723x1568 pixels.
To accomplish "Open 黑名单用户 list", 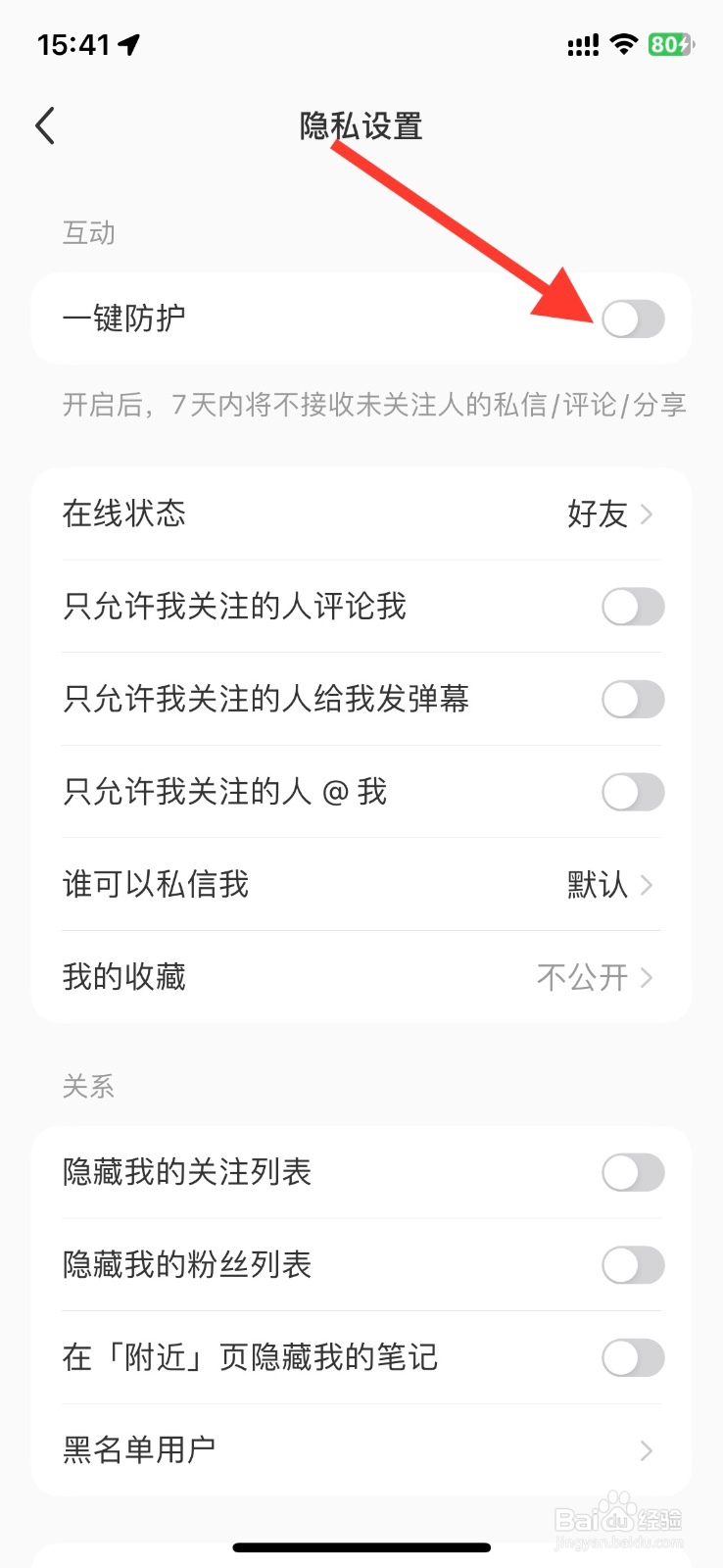I will click(361, 1449).
